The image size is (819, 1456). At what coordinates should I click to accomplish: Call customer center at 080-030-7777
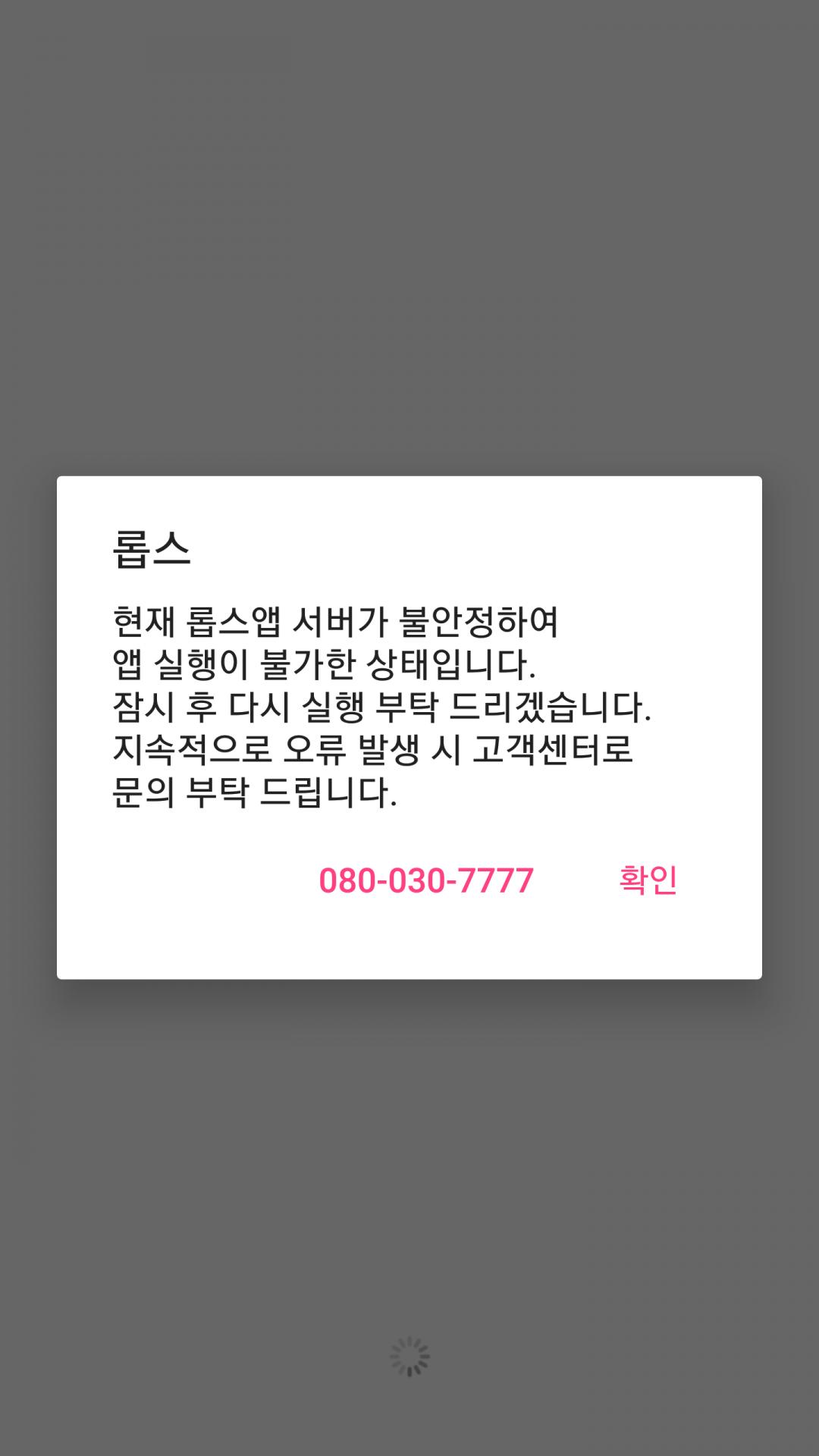[x=426, y=880]
